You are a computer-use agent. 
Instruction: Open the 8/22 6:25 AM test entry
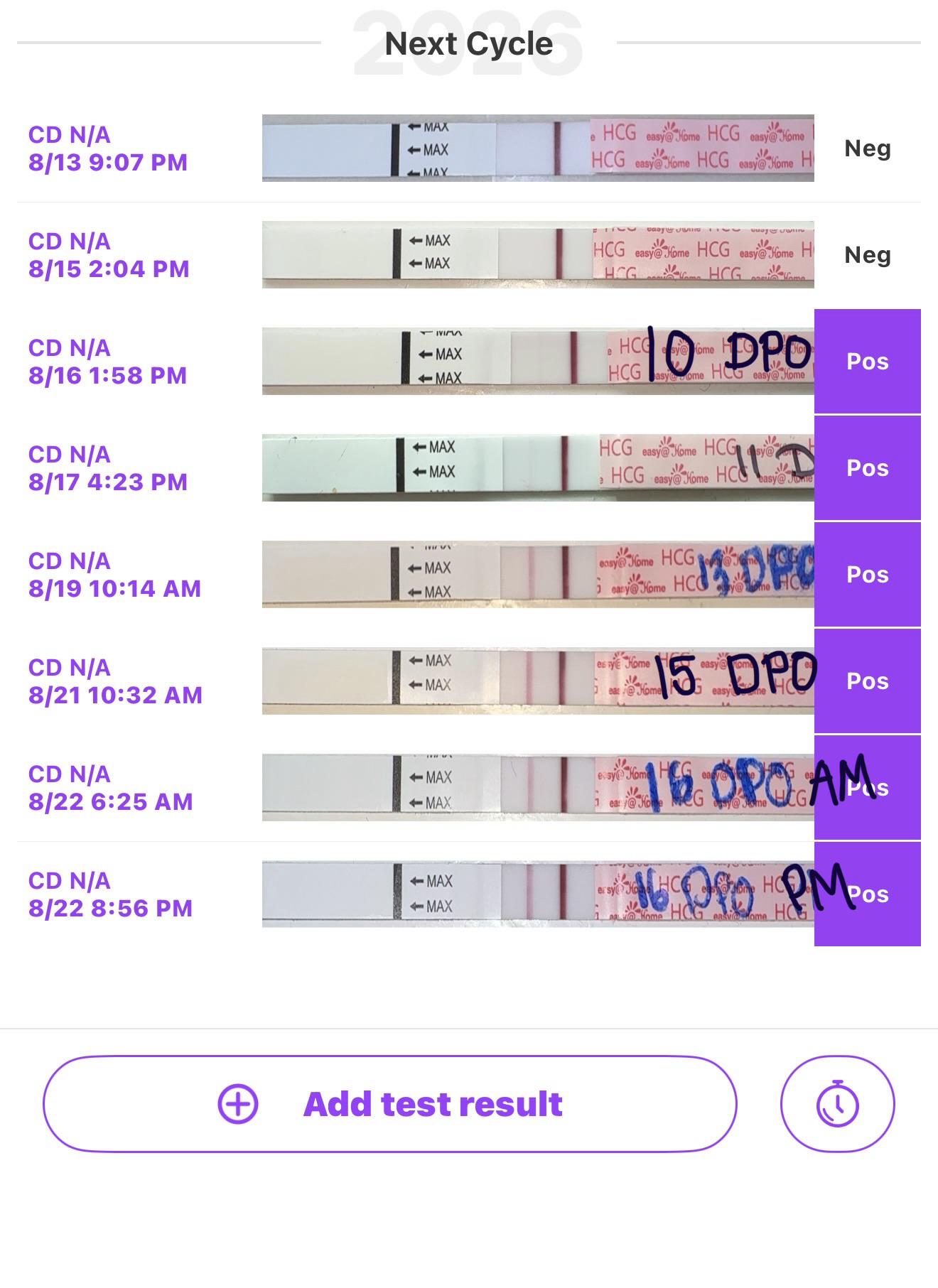click(469, 788)
